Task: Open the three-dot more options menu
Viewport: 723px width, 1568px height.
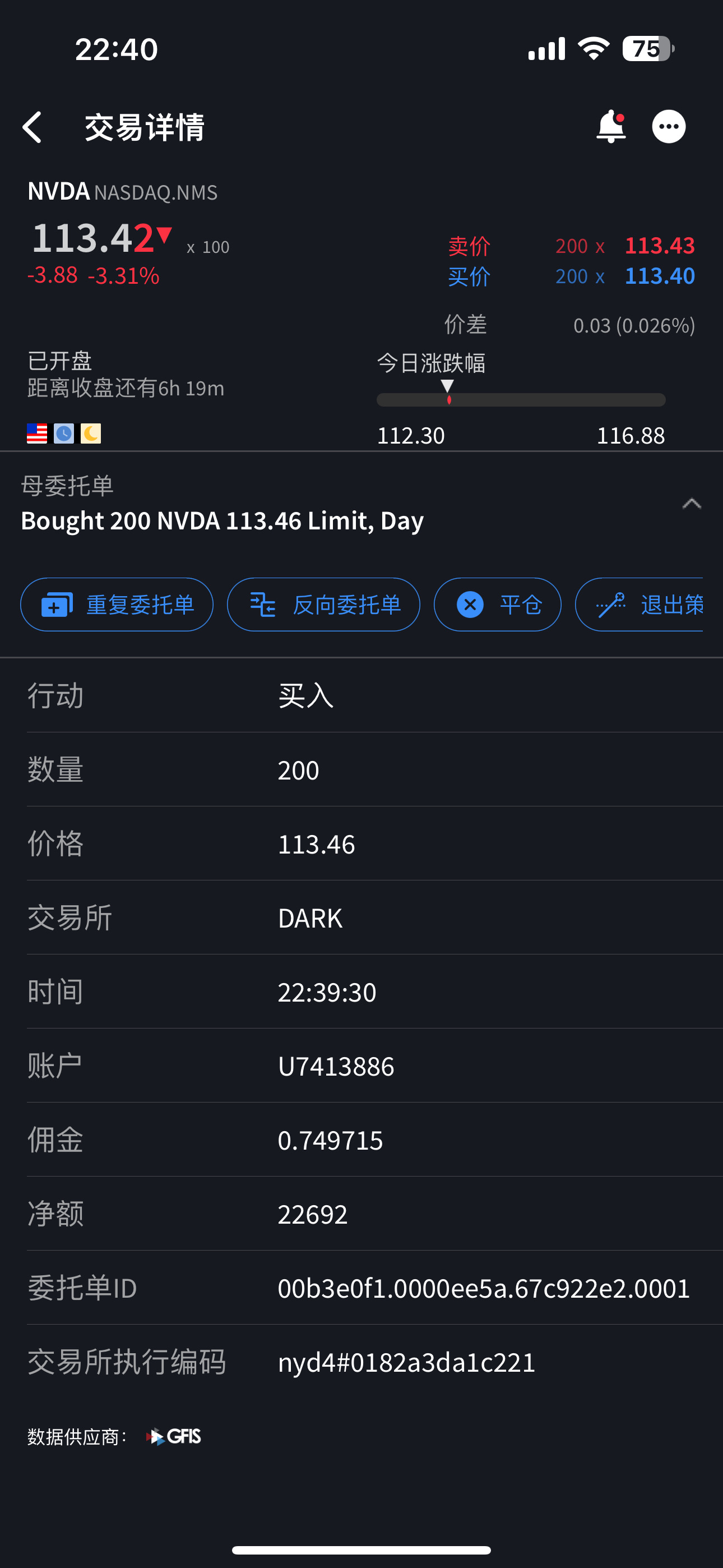Action: [x=668, y=127]
